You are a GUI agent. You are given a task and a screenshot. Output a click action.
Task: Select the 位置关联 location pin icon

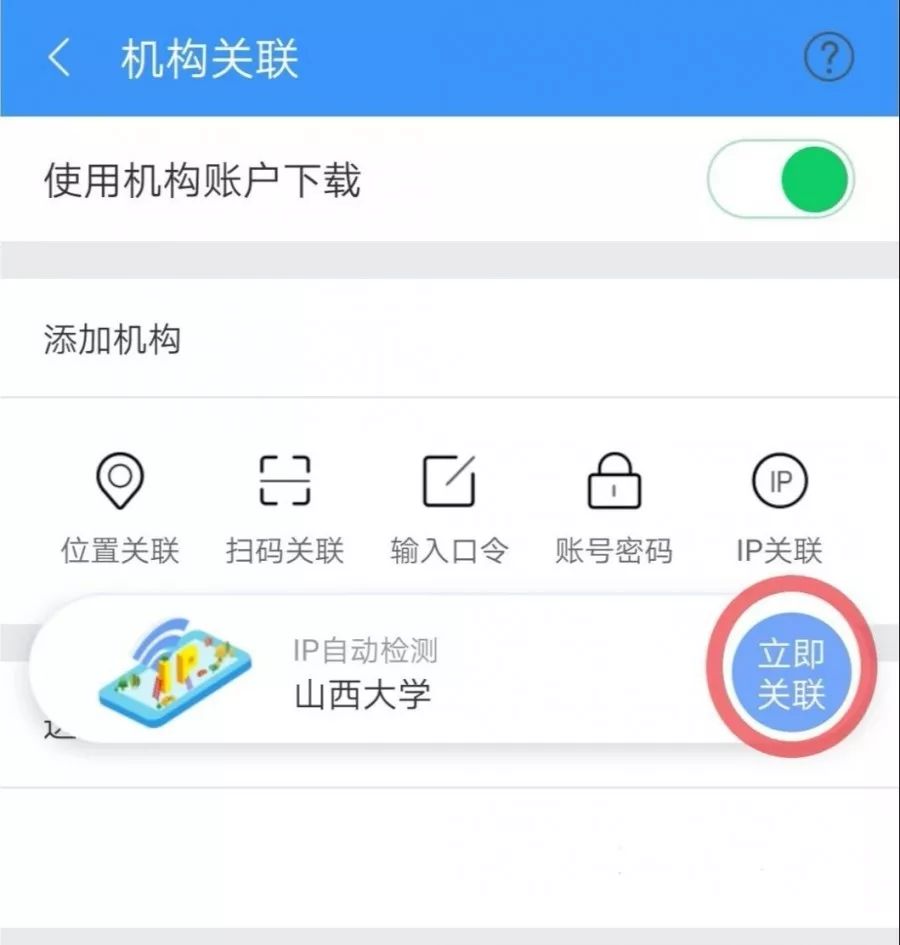click(x=120, y=479)
